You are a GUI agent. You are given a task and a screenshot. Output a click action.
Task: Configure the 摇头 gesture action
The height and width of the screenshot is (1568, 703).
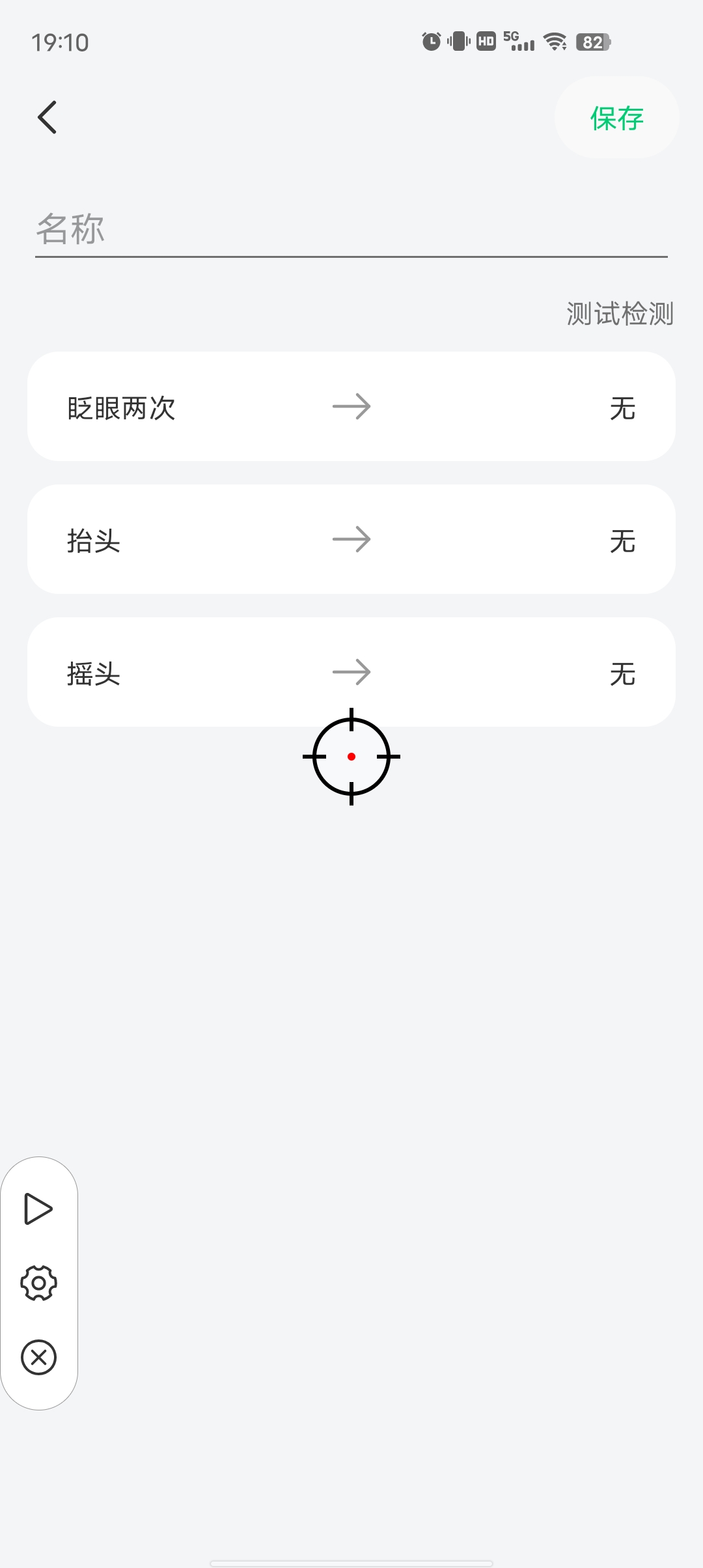pos(351,672)
